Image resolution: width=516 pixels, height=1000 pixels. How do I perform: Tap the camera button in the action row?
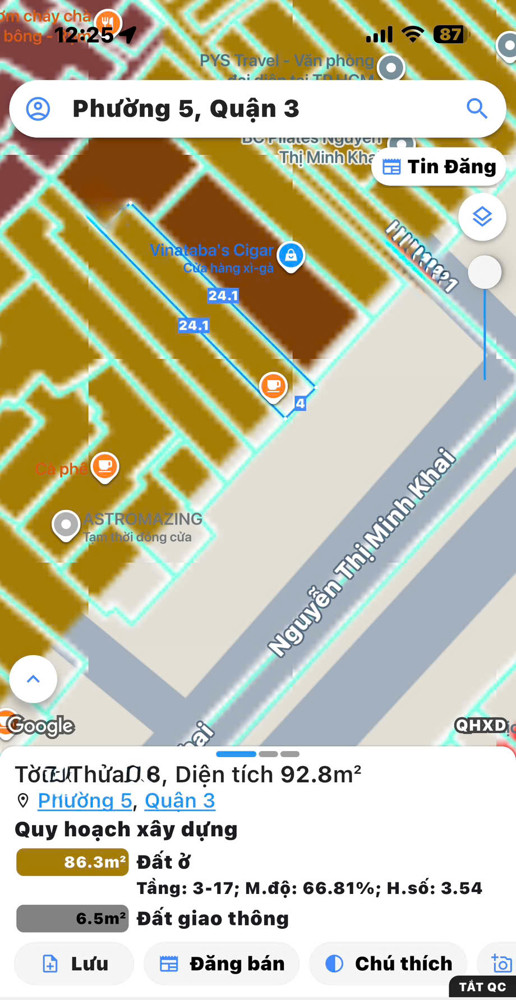tap(501, 964)
